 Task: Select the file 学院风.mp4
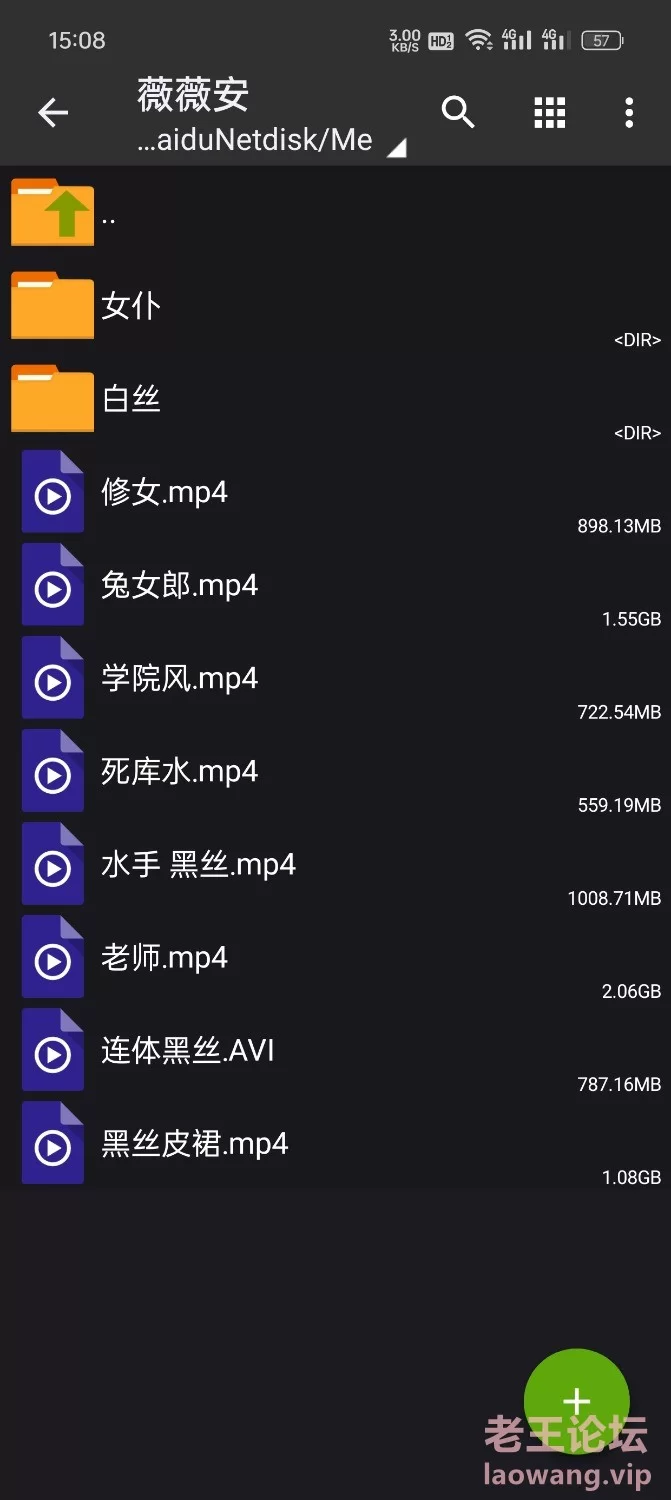tap(335, 678)
